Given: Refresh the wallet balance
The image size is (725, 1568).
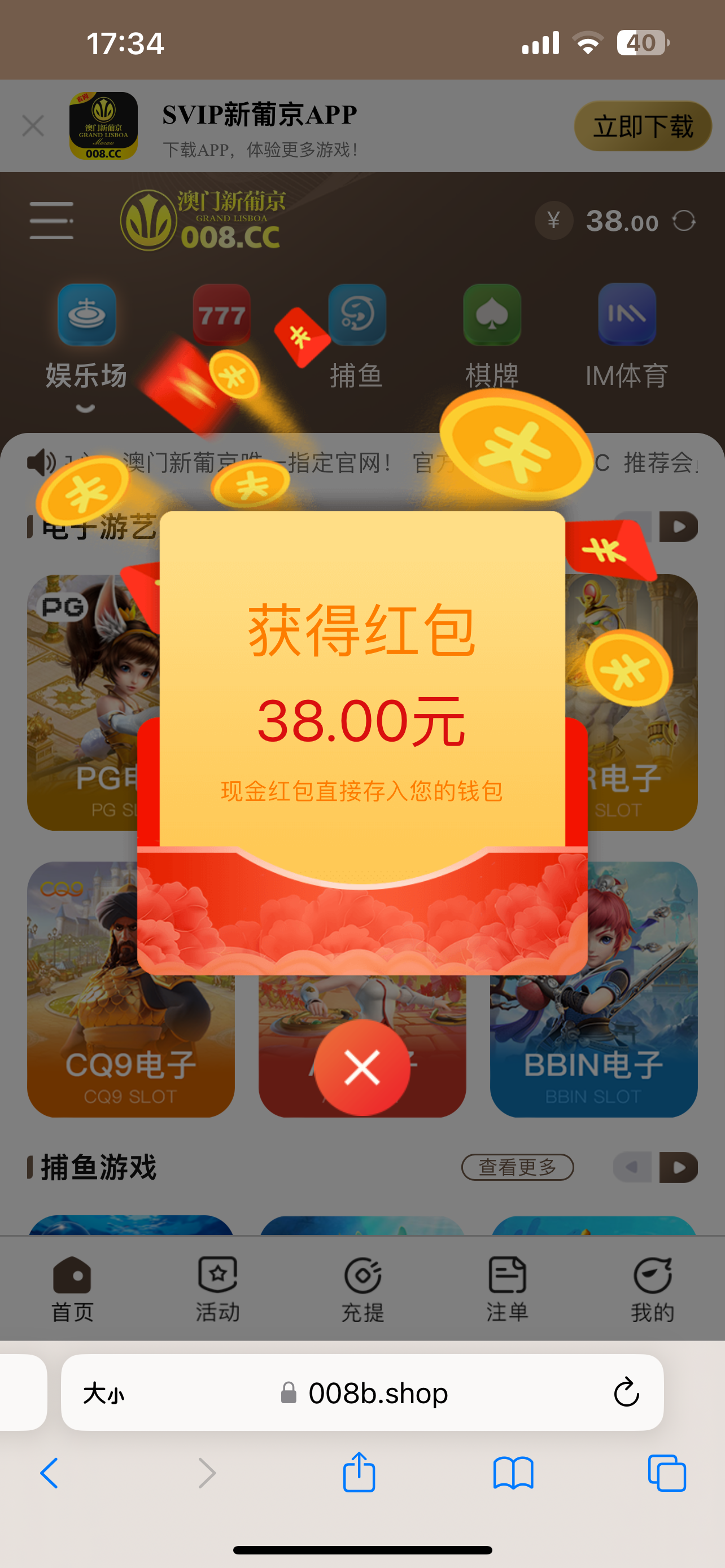Looking at the screenshot, I should 684,221.
